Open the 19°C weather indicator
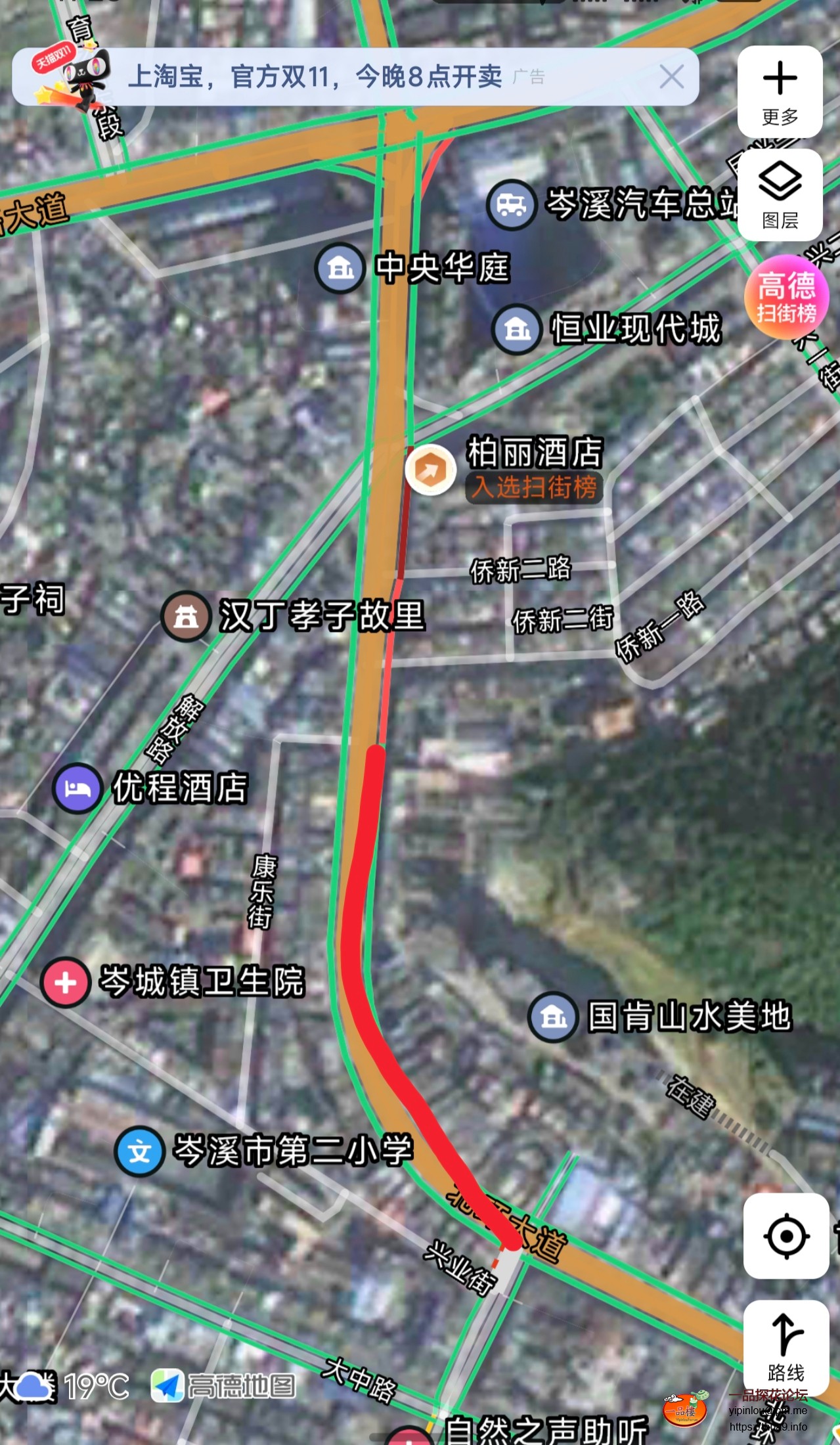Image resolution: width=840 pixels, height=1445 pixels. click(66, 1387)
